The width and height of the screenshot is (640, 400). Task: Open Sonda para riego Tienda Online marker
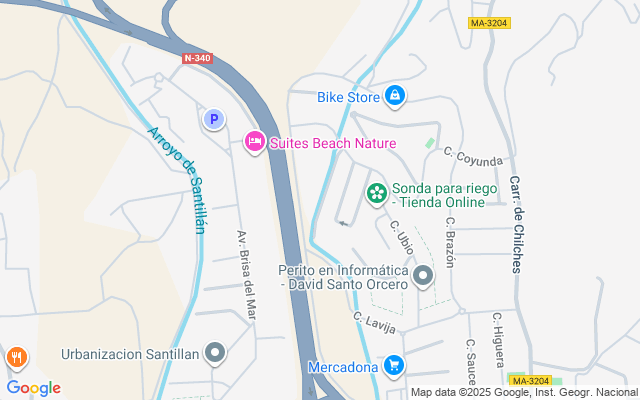(377, 193)
